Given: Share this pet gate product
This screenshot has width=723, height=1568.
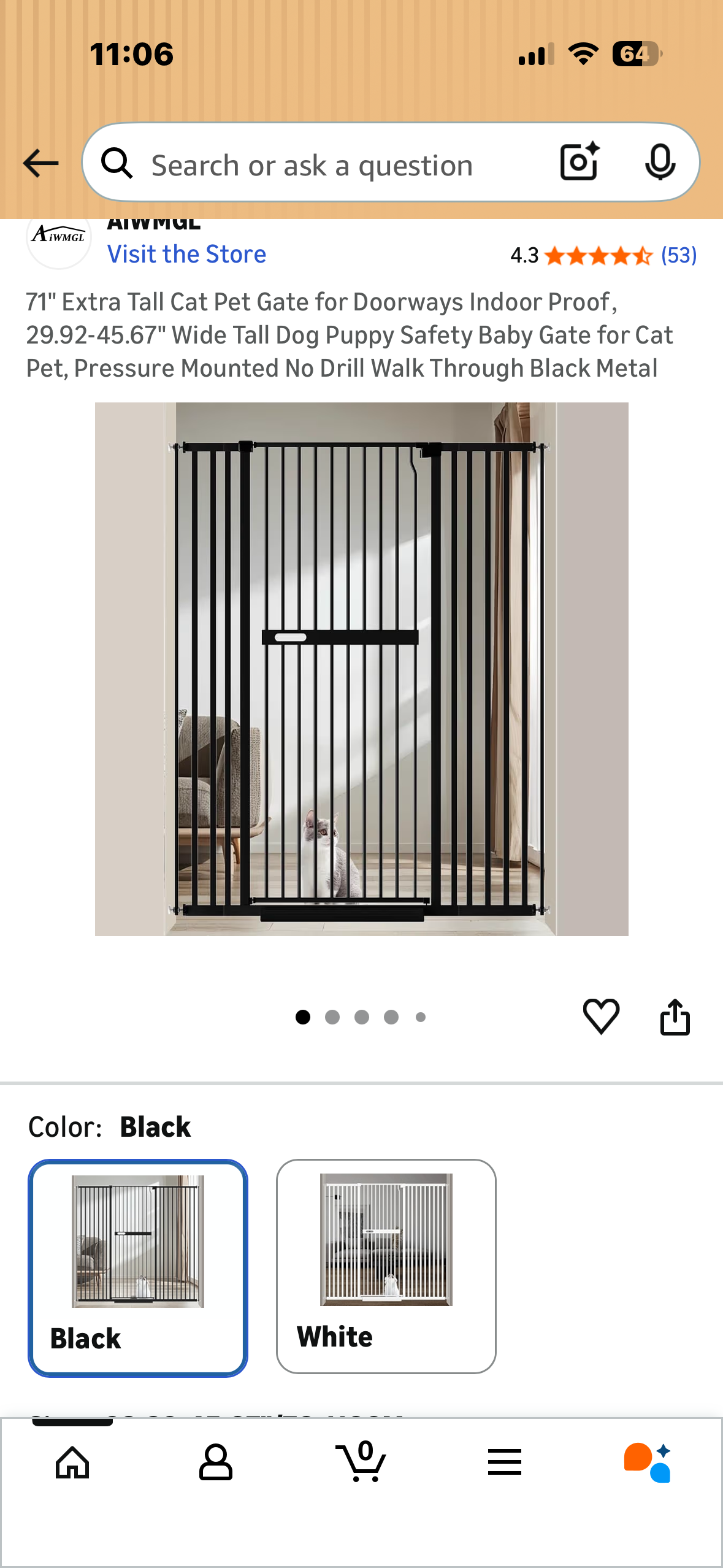Looking at the screenshot, I should tap(675, 1017).
